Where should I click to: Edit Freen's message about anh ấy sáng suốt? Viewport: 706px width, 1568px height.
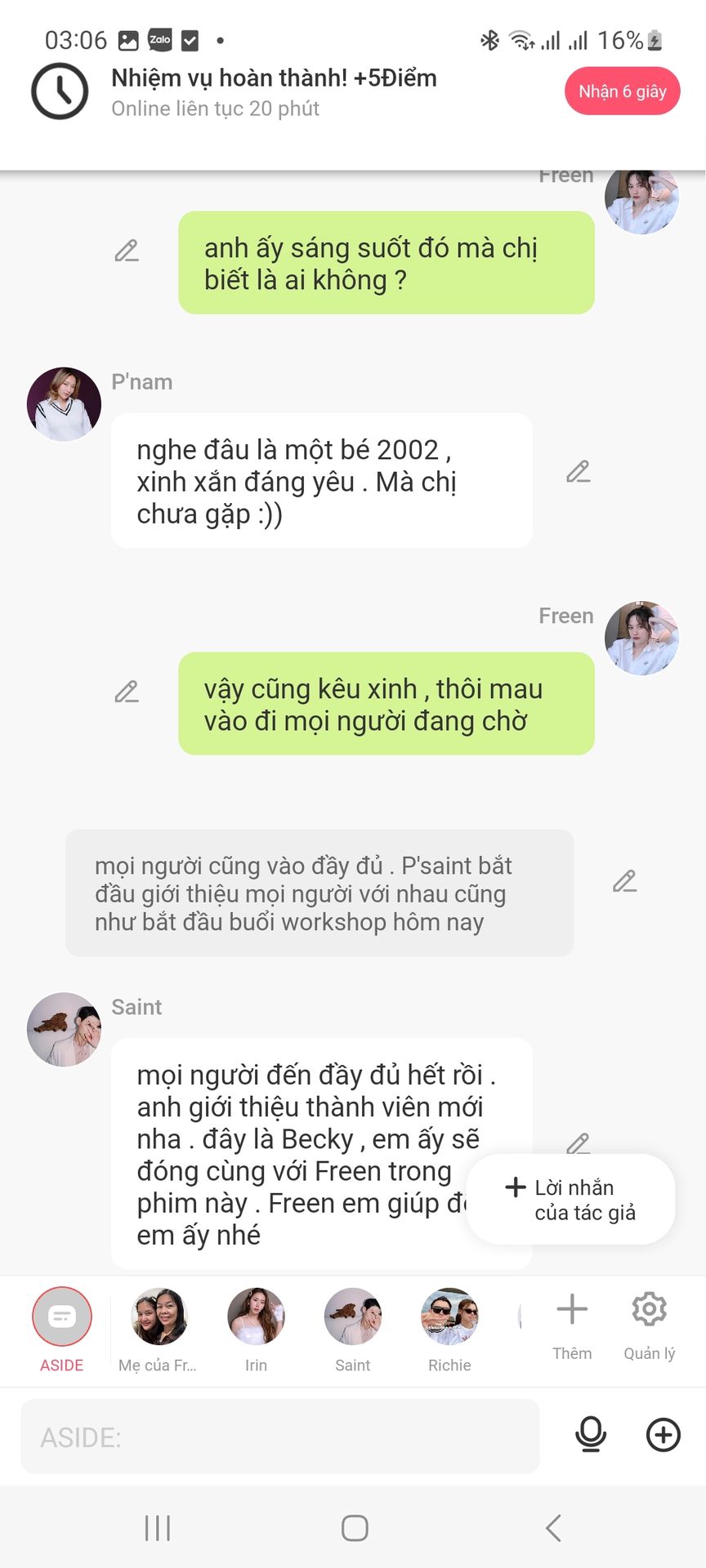(x=127, y=251)
